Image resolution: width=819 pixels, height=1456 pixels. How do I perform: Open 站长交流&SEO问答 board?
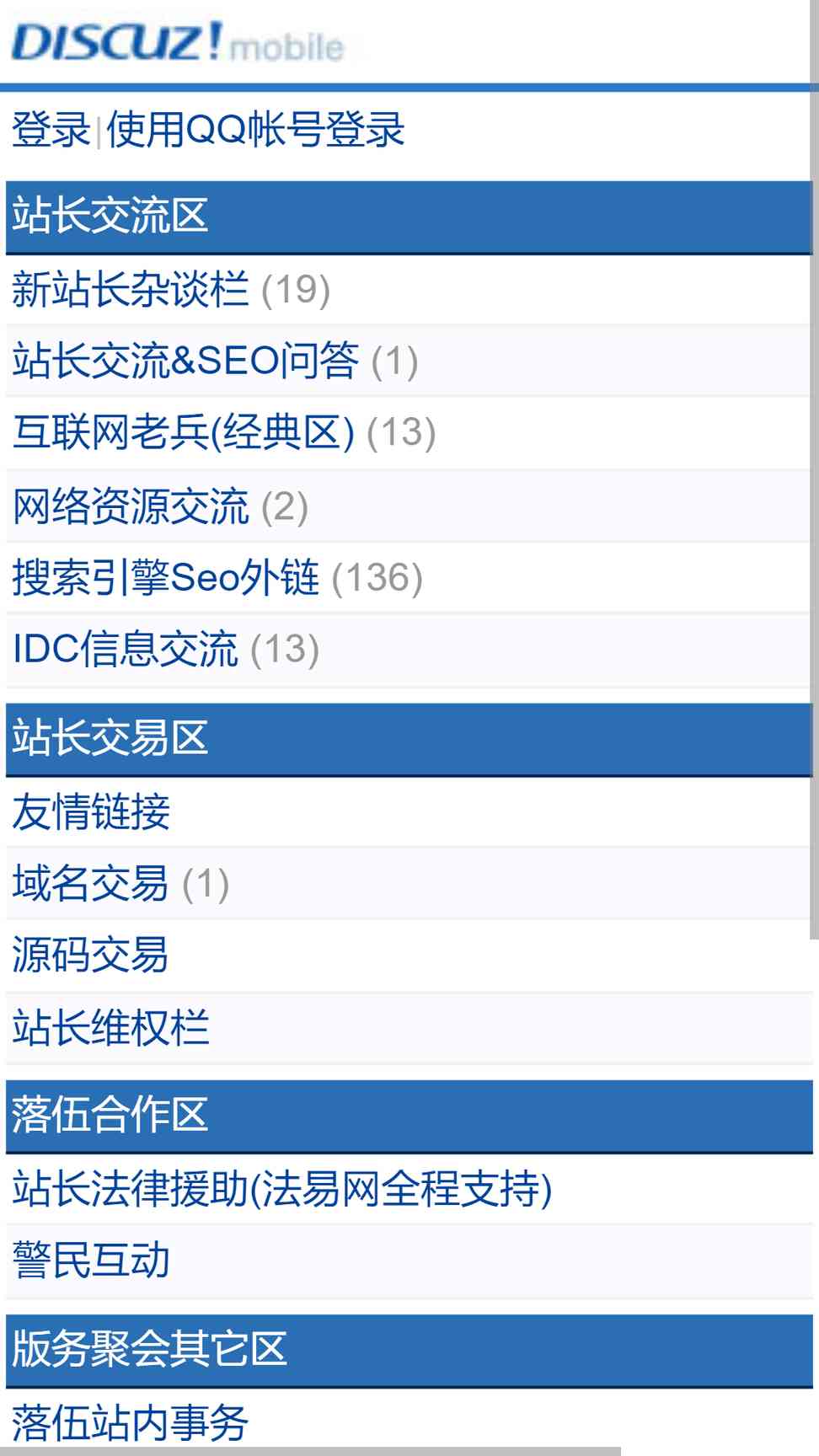(185, 361)
